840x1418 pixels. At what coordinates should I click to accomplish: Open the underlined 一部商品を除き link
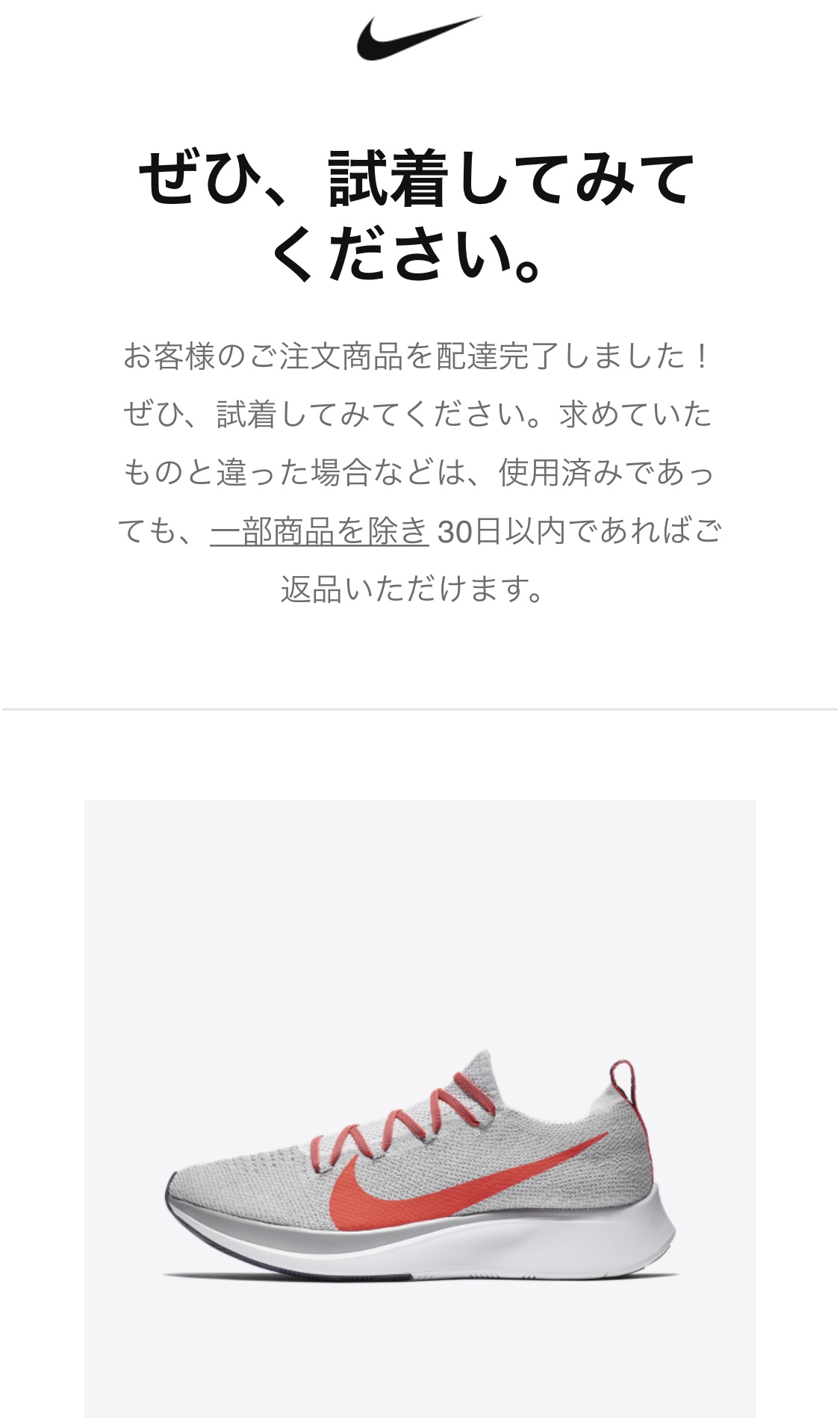[320, 531]
